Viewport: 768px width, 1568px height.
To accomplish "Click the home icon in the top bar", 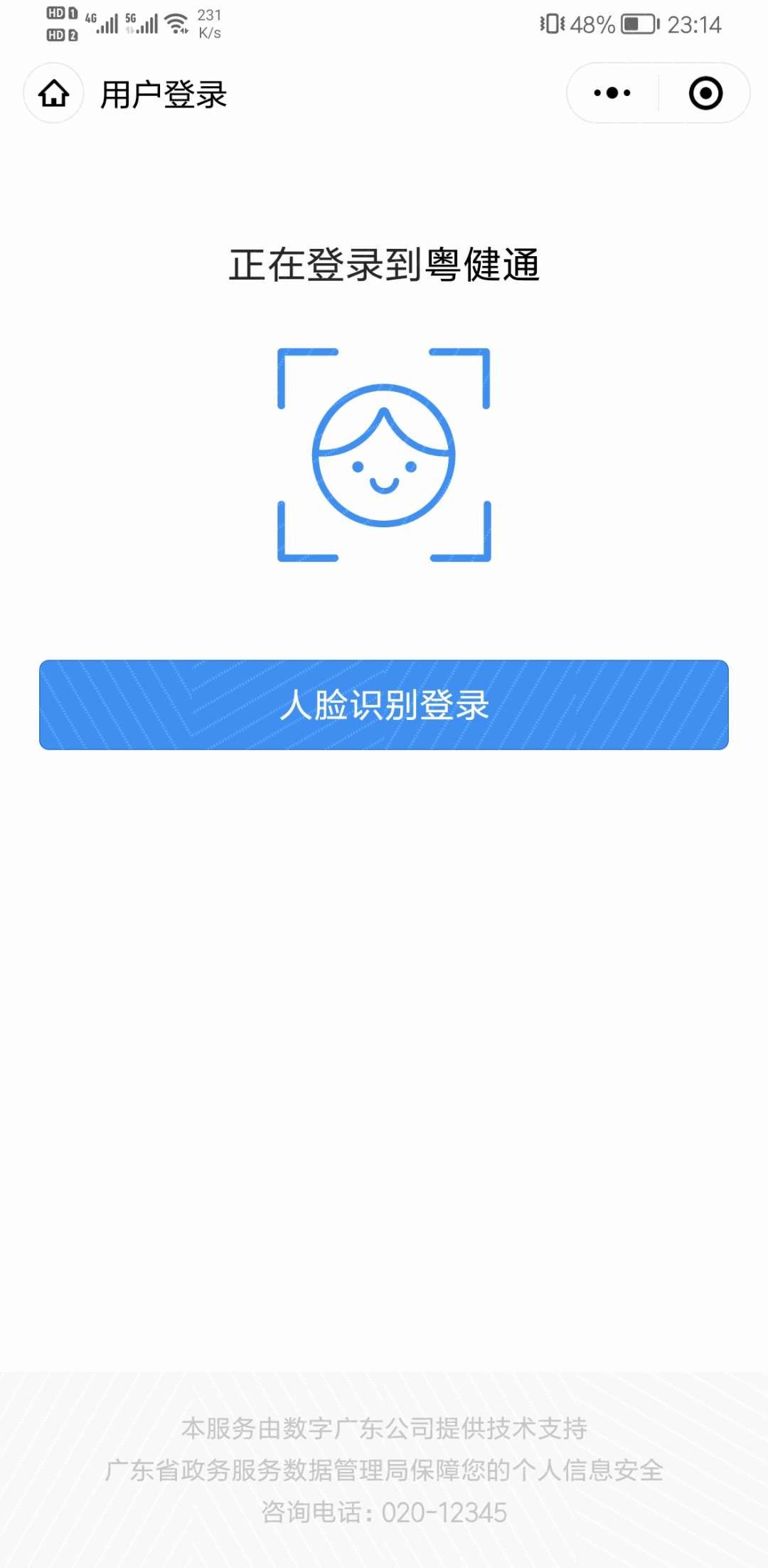I will pos(53,93).
